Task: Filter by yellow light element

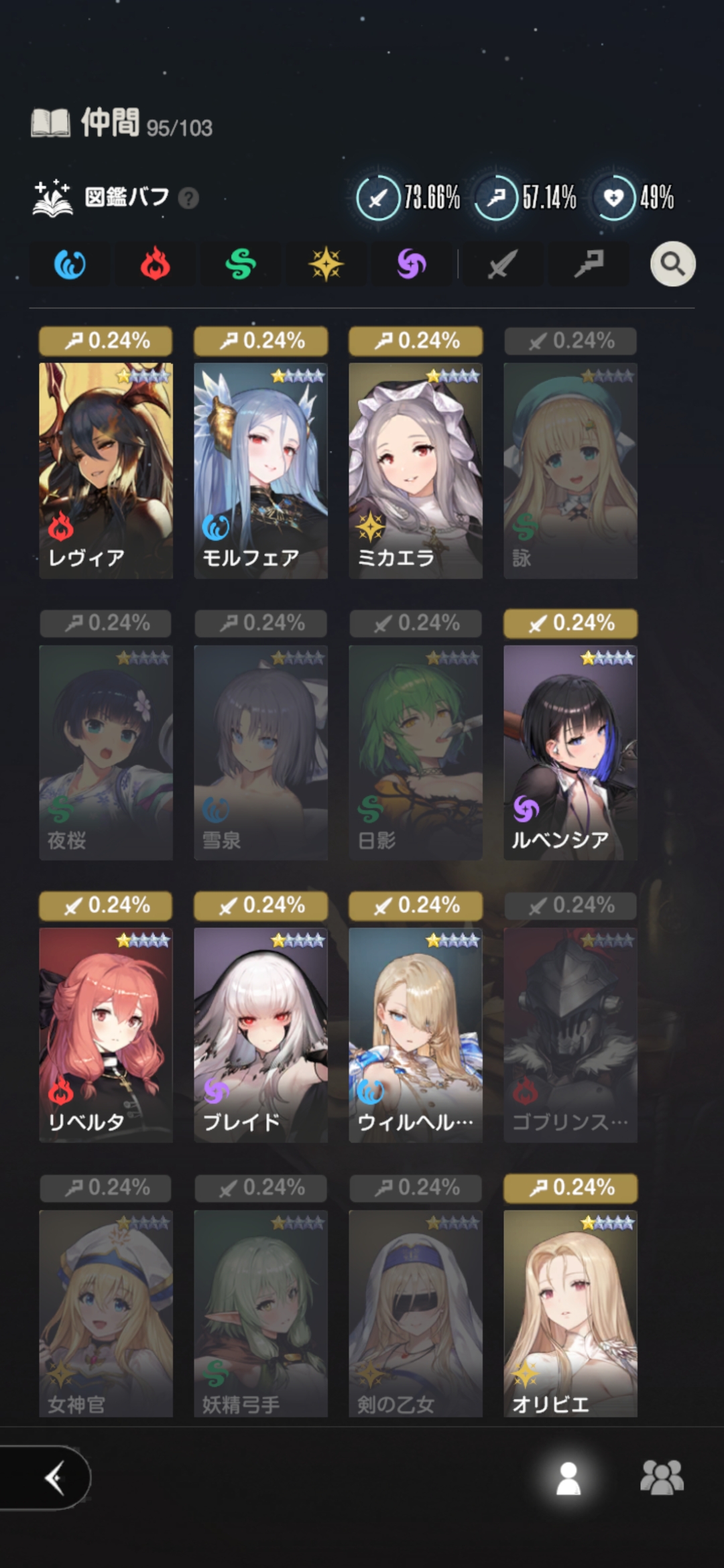Action: [x=326, y=264]
